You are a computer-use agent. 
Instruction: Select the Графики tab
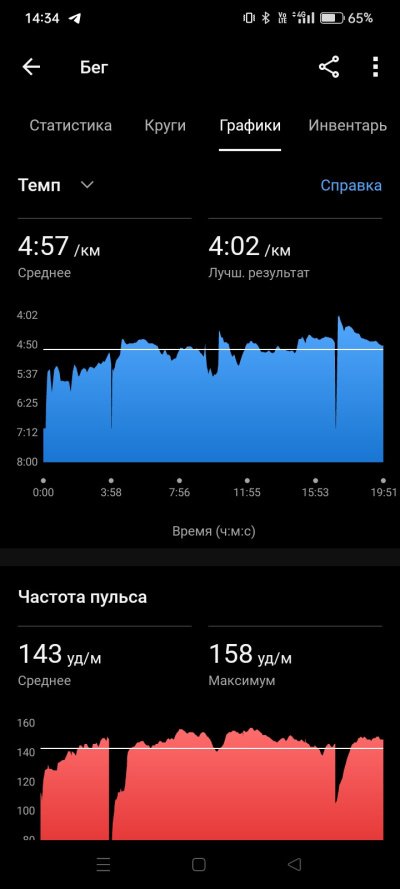(x=250, y=126)
